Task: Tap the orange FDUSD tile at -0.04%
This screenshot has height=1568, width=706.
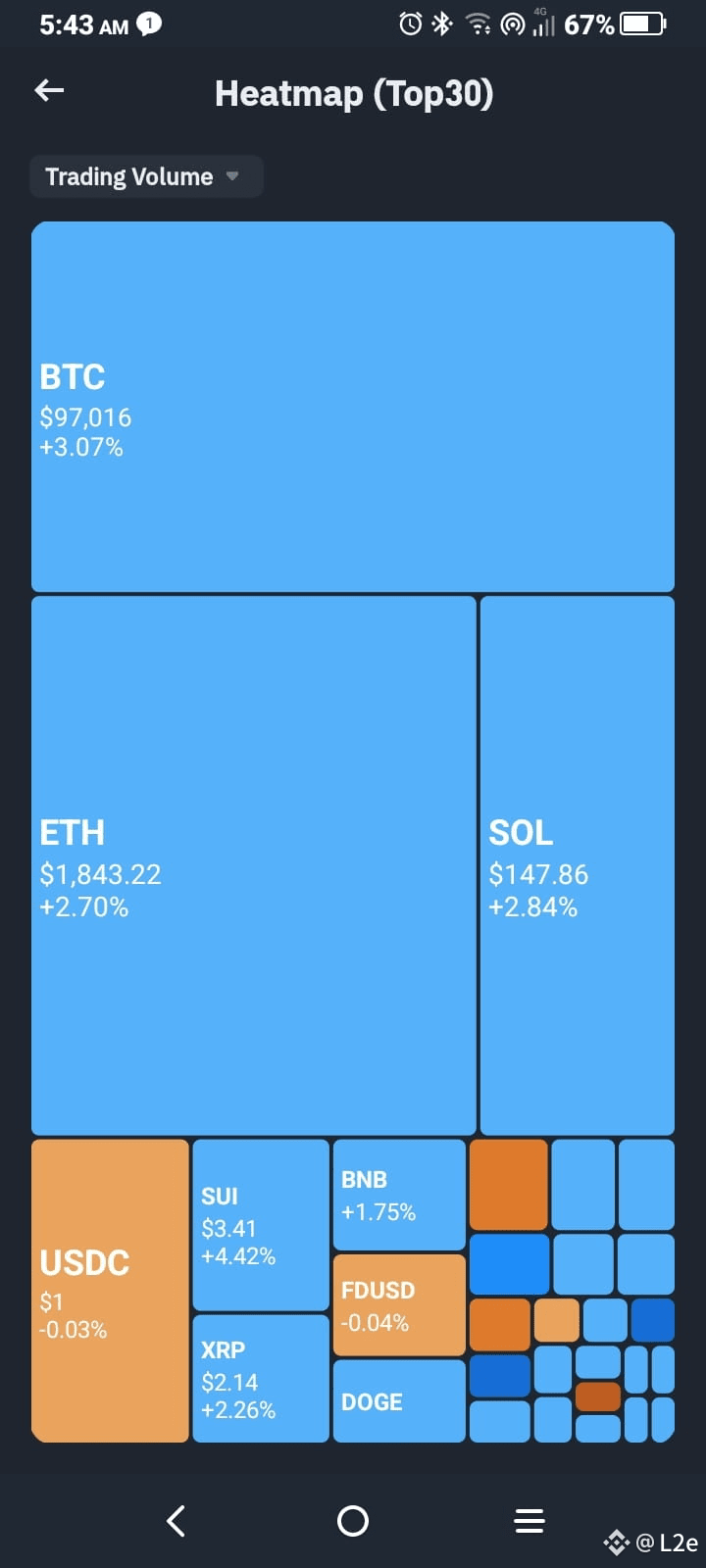Action: [x=399, y=1303]
